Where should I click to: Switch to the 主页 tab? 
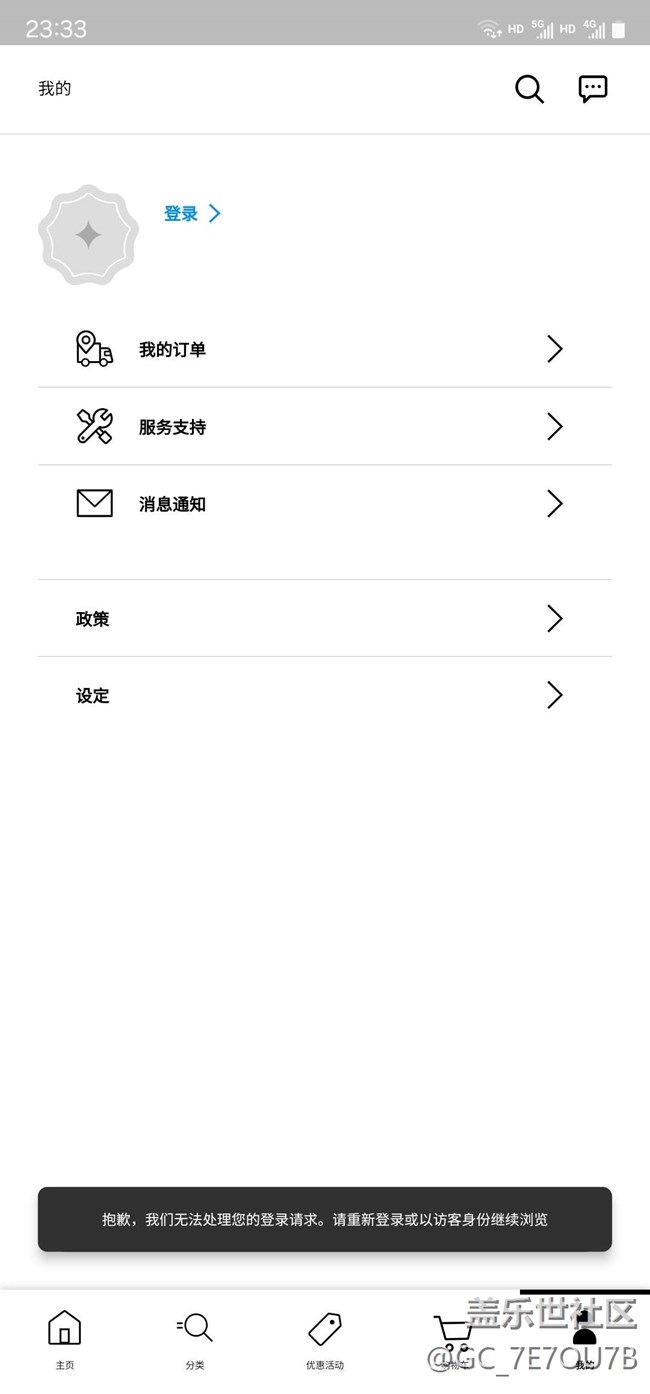tap(65, 1339)
